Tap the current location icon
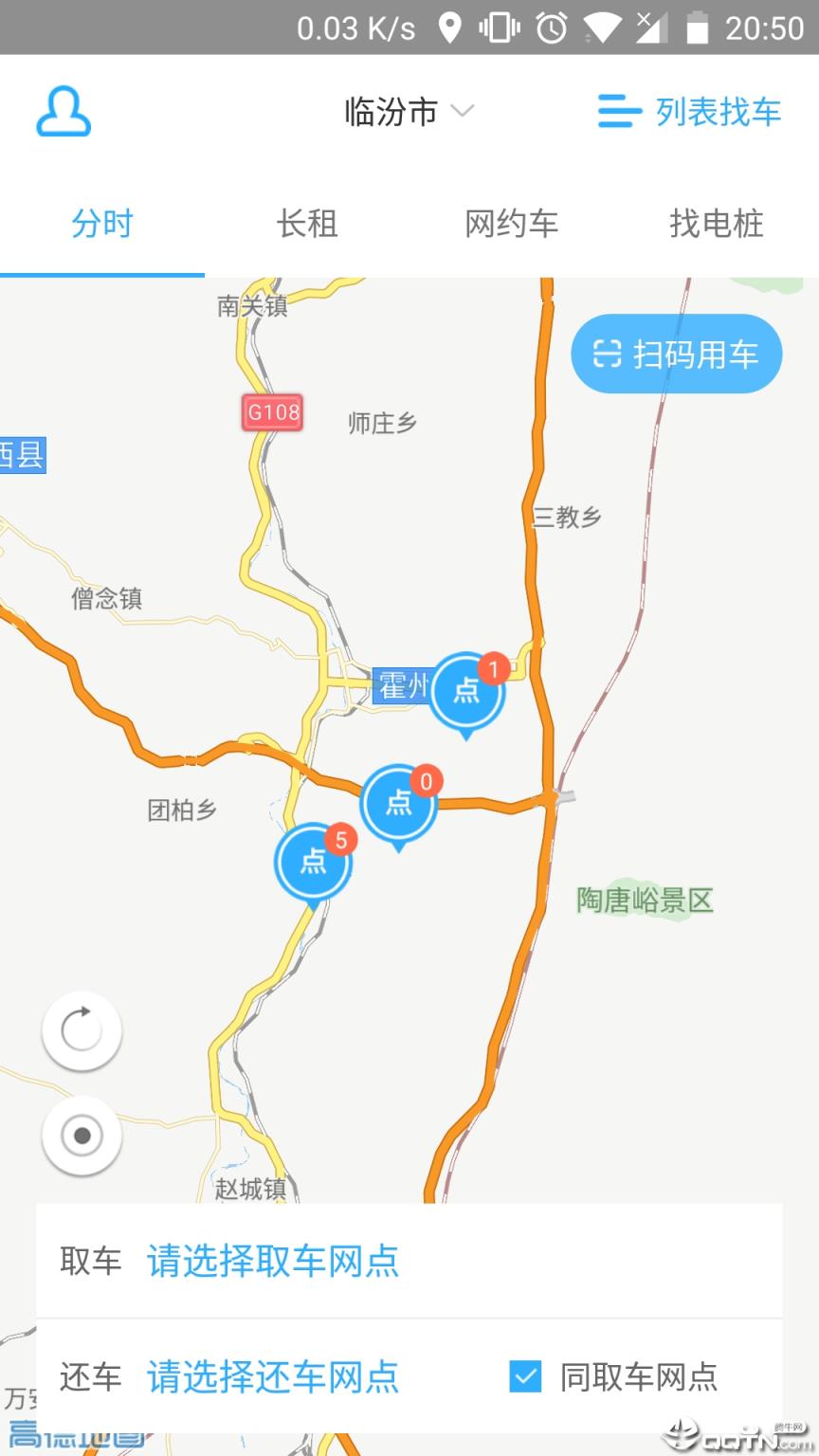 [81, 1135]
